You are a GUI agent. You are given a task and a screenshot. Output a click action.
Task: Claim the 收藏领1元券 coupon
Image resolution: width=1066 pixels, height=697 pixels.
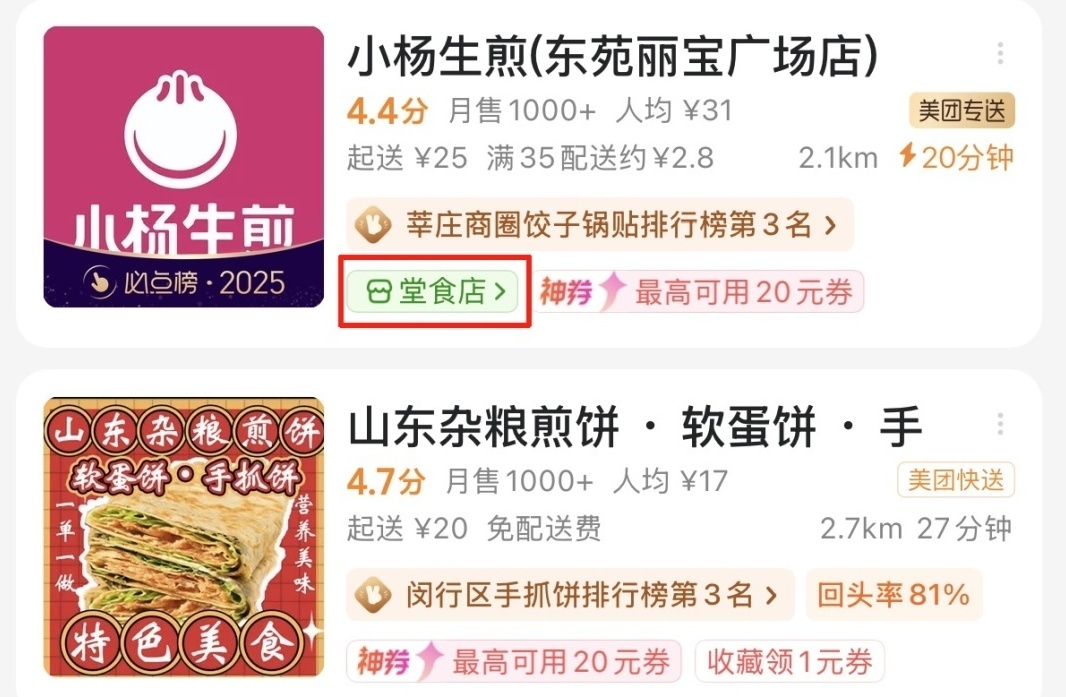pos(789,662)
